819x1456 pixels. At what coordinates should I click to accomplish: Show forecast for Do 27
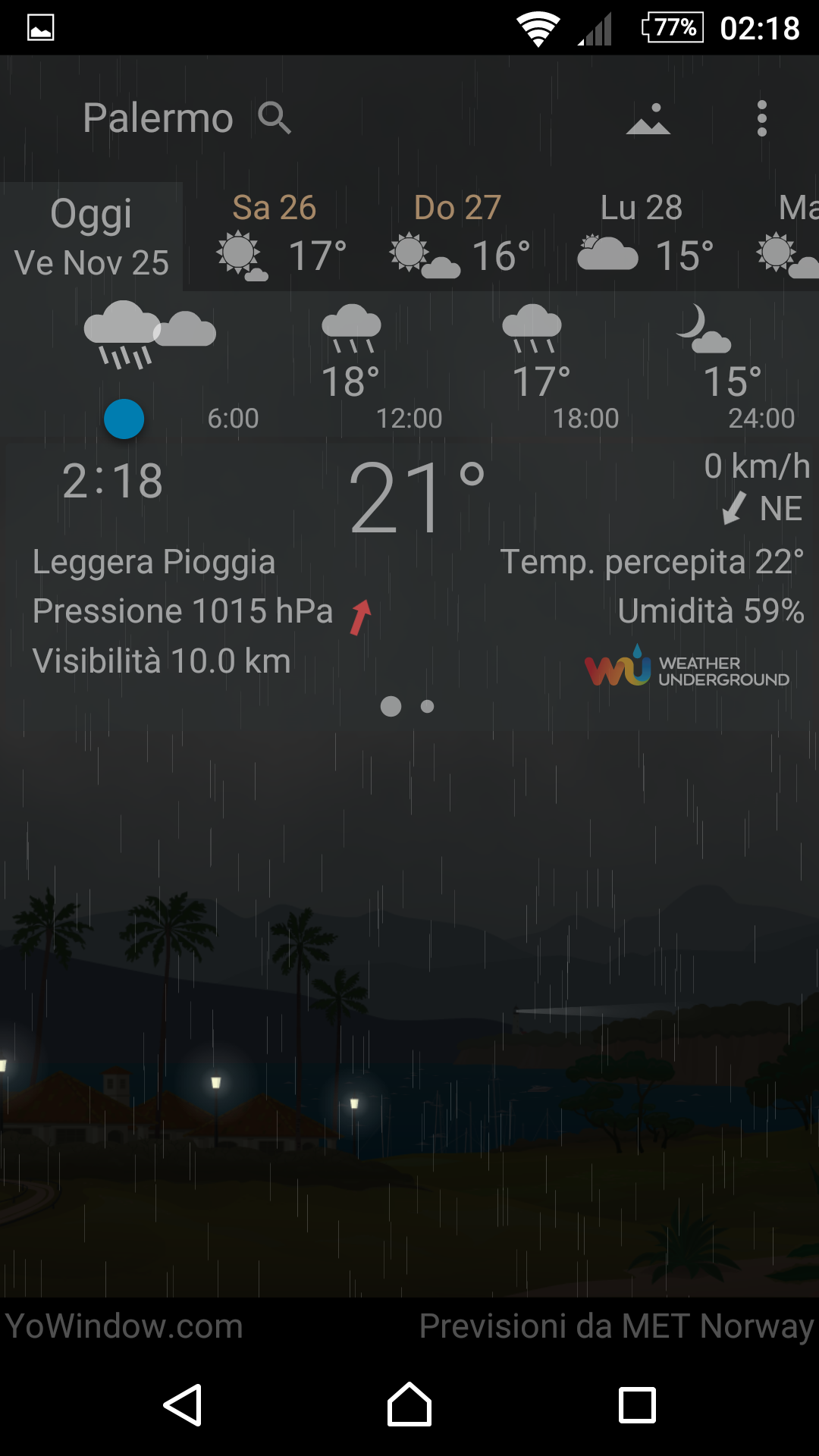[x=459, y=237]
